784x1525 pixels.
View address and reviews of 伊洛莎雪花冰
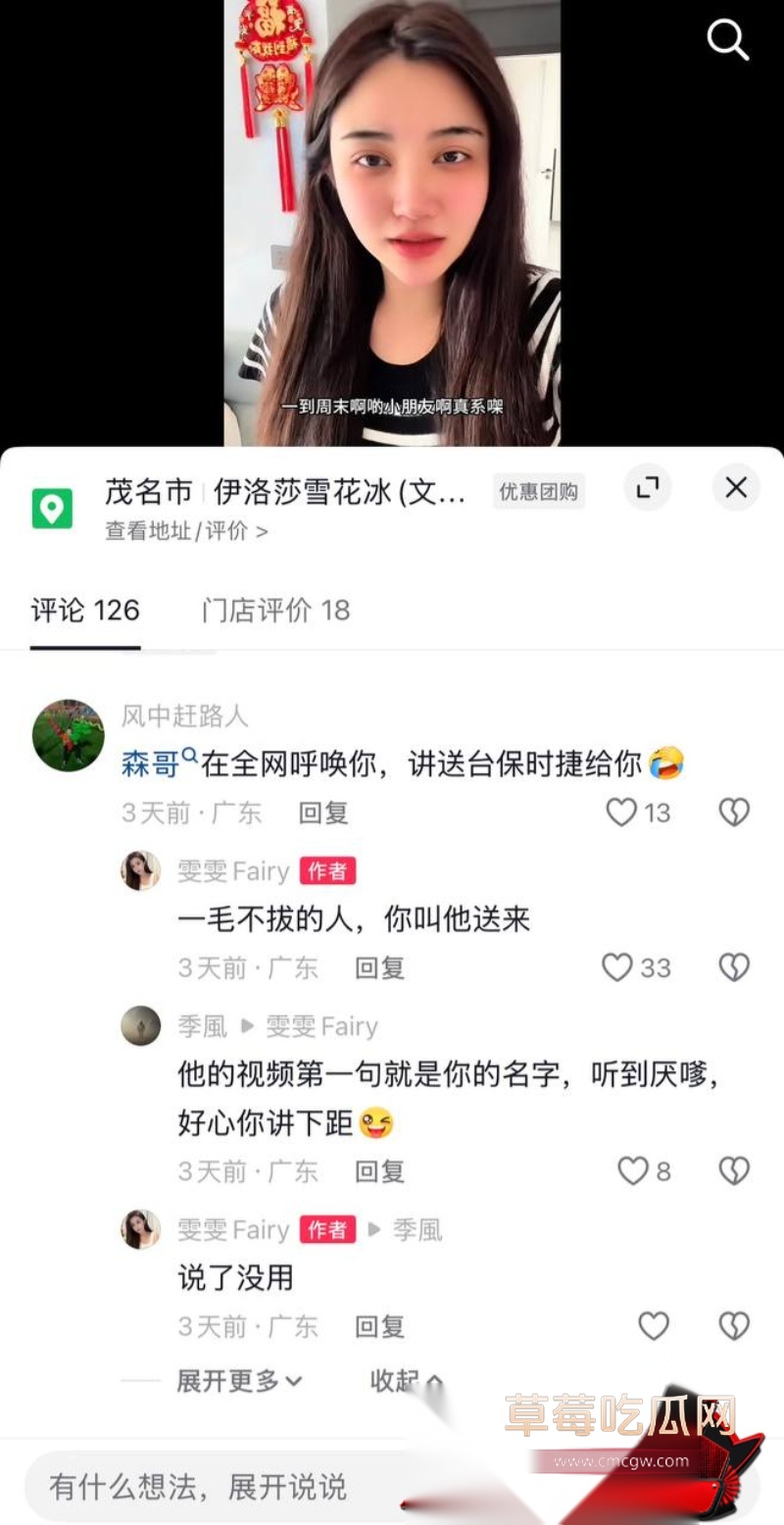click(x=186, y=531)
